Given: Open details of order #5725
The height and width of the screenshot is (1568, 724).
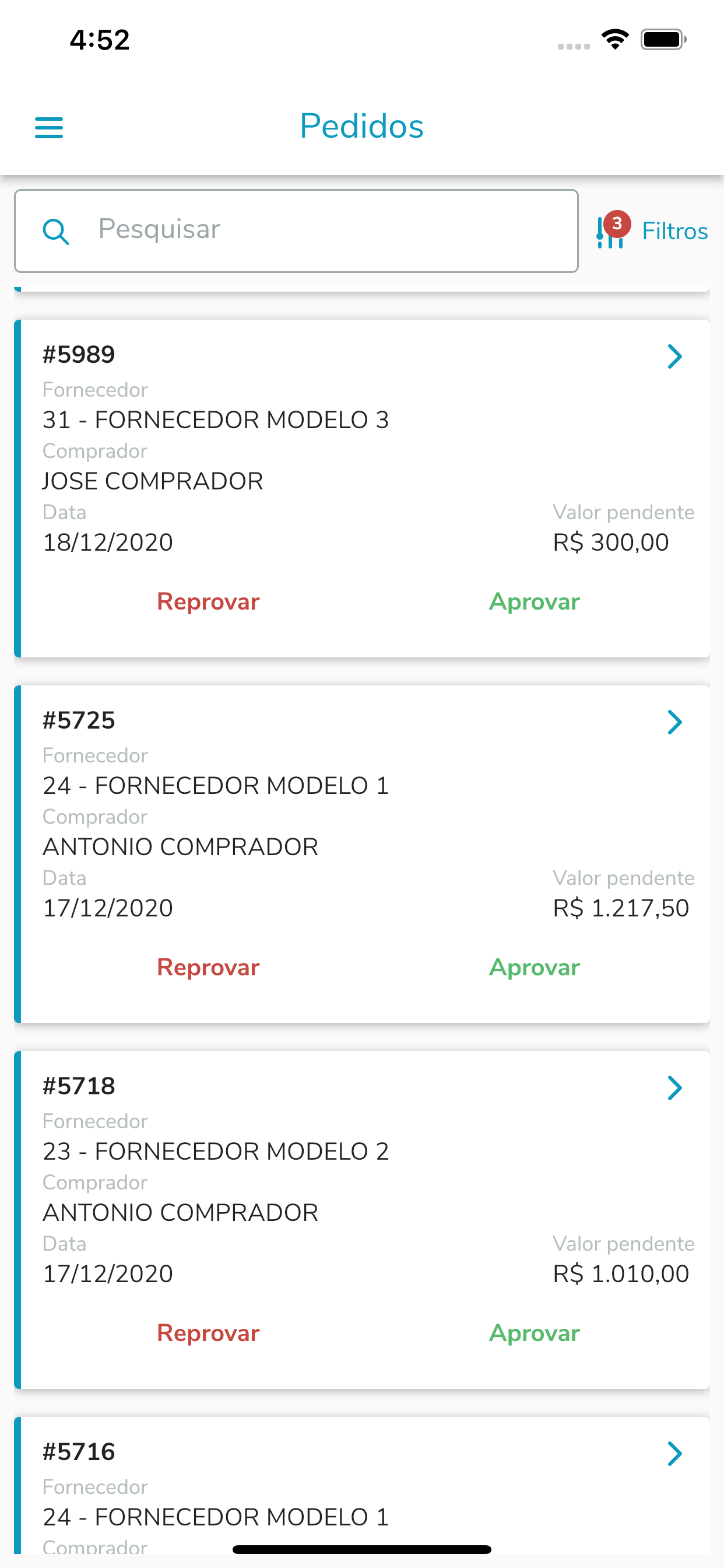Looking at the screenshot, I should tap(674, 722).
